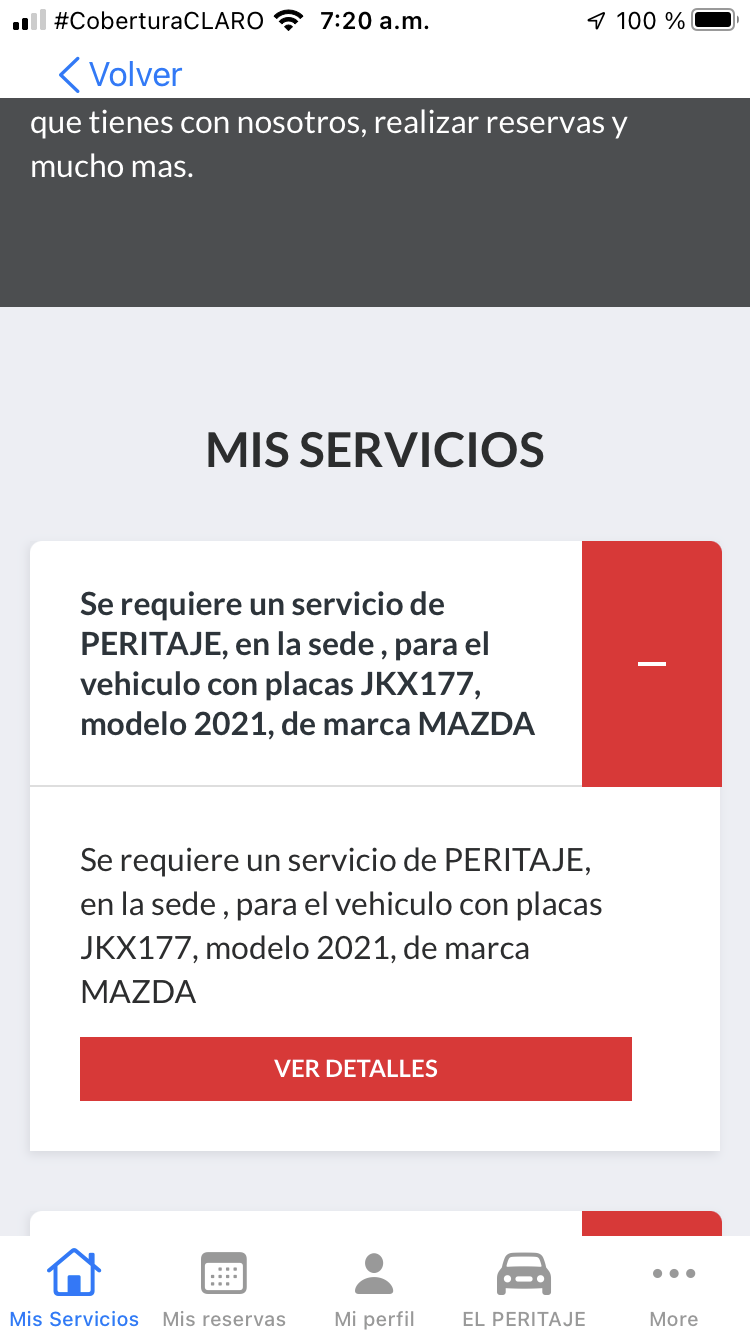Switch to the Mis reservas tab
This screenshot has height=1334, width=750.
[x=224, y=1289]
